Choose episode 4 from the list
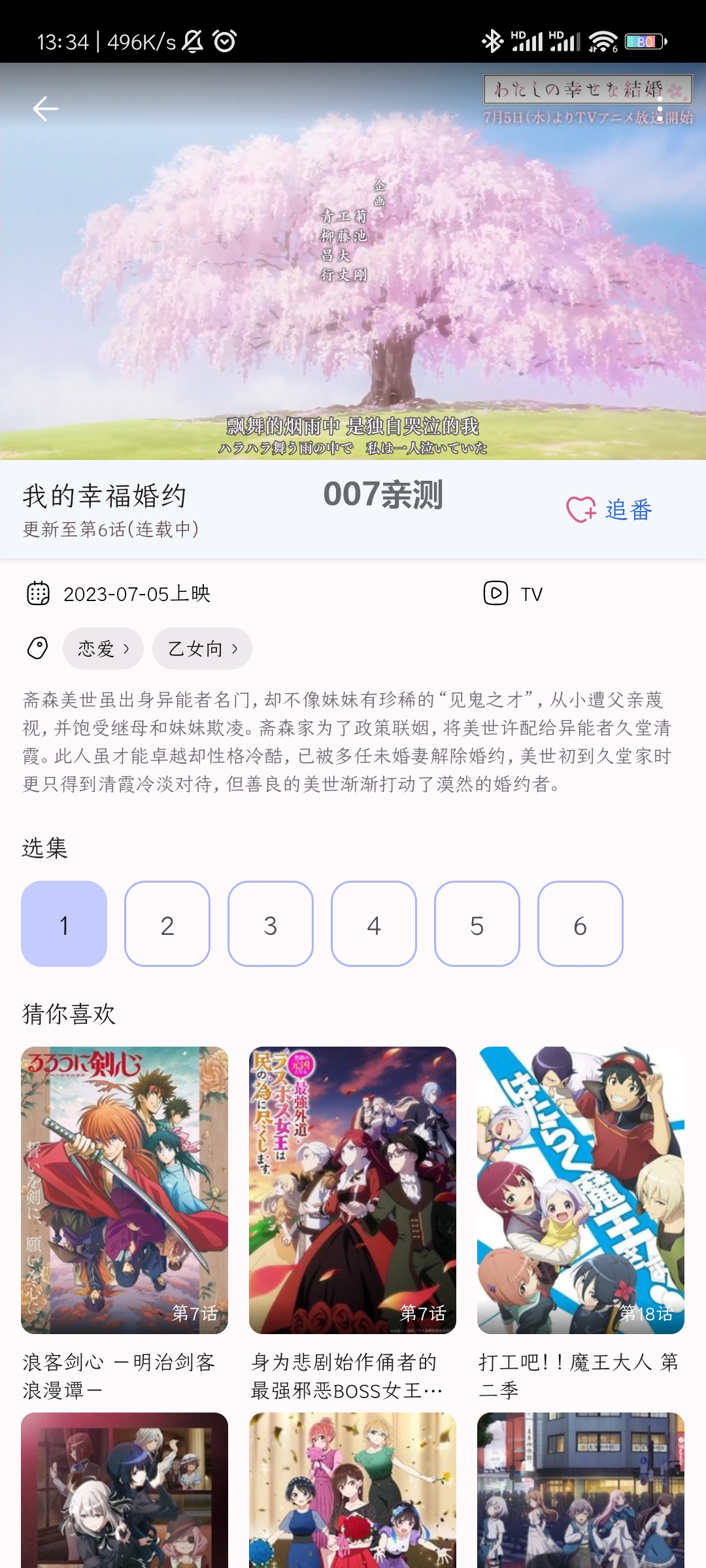Image resolution: width=706 pixels, height=1568 pixels. (x=374, y=924)
